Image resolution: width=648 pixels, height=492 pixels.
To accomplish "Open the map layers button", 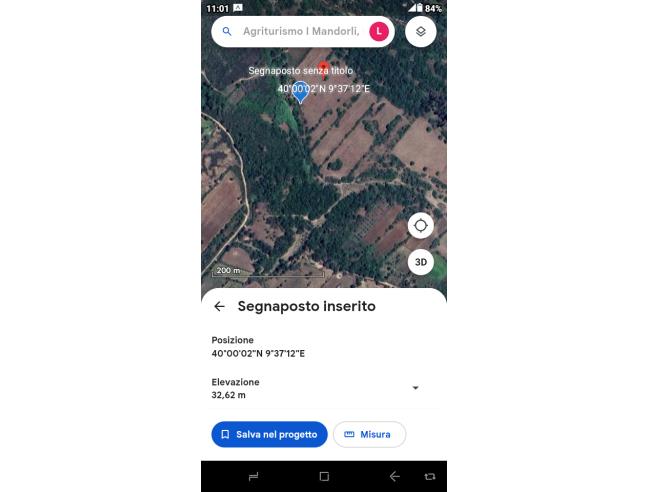I will (421, 32).
